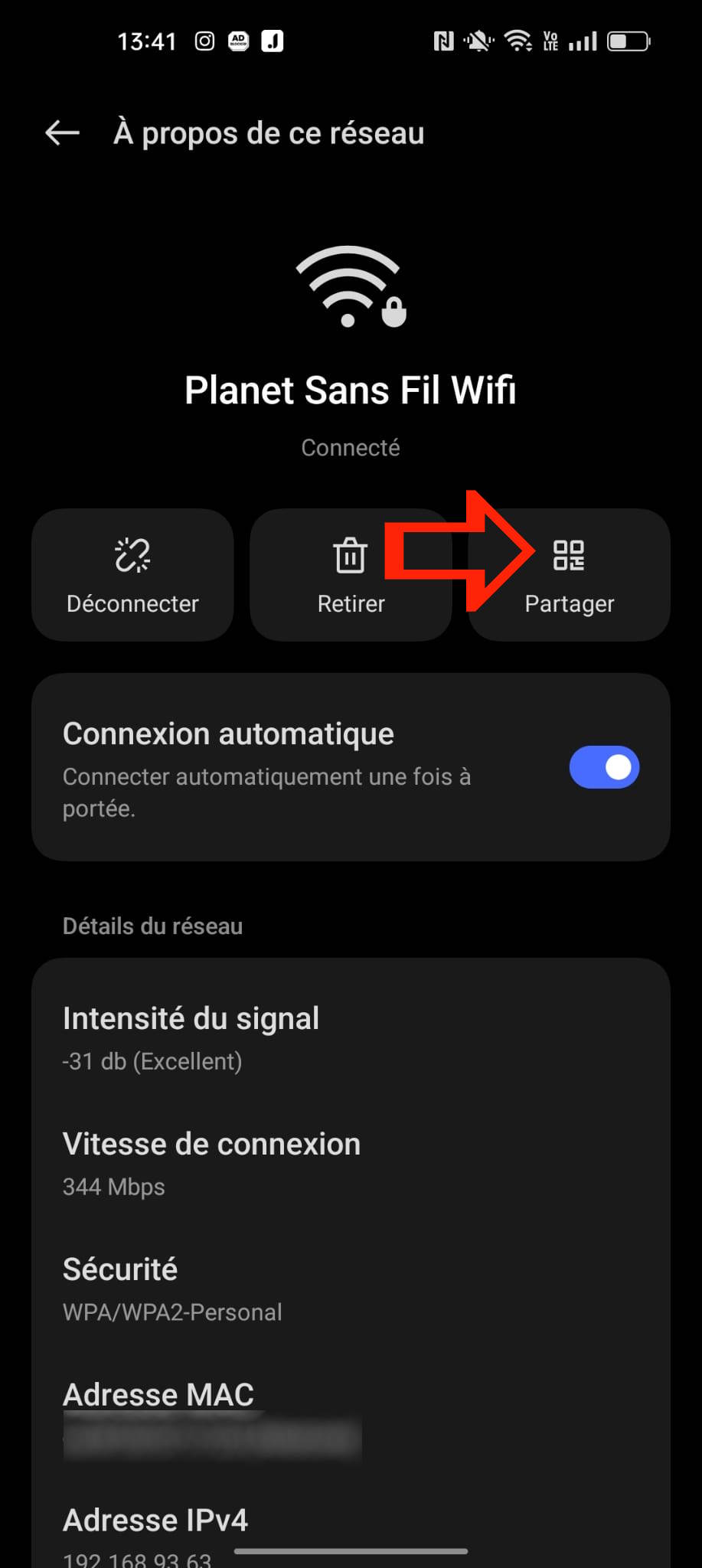Screen dimensions: 702x1568
Task: Go back with the top-left arrow
Action: 63,133
